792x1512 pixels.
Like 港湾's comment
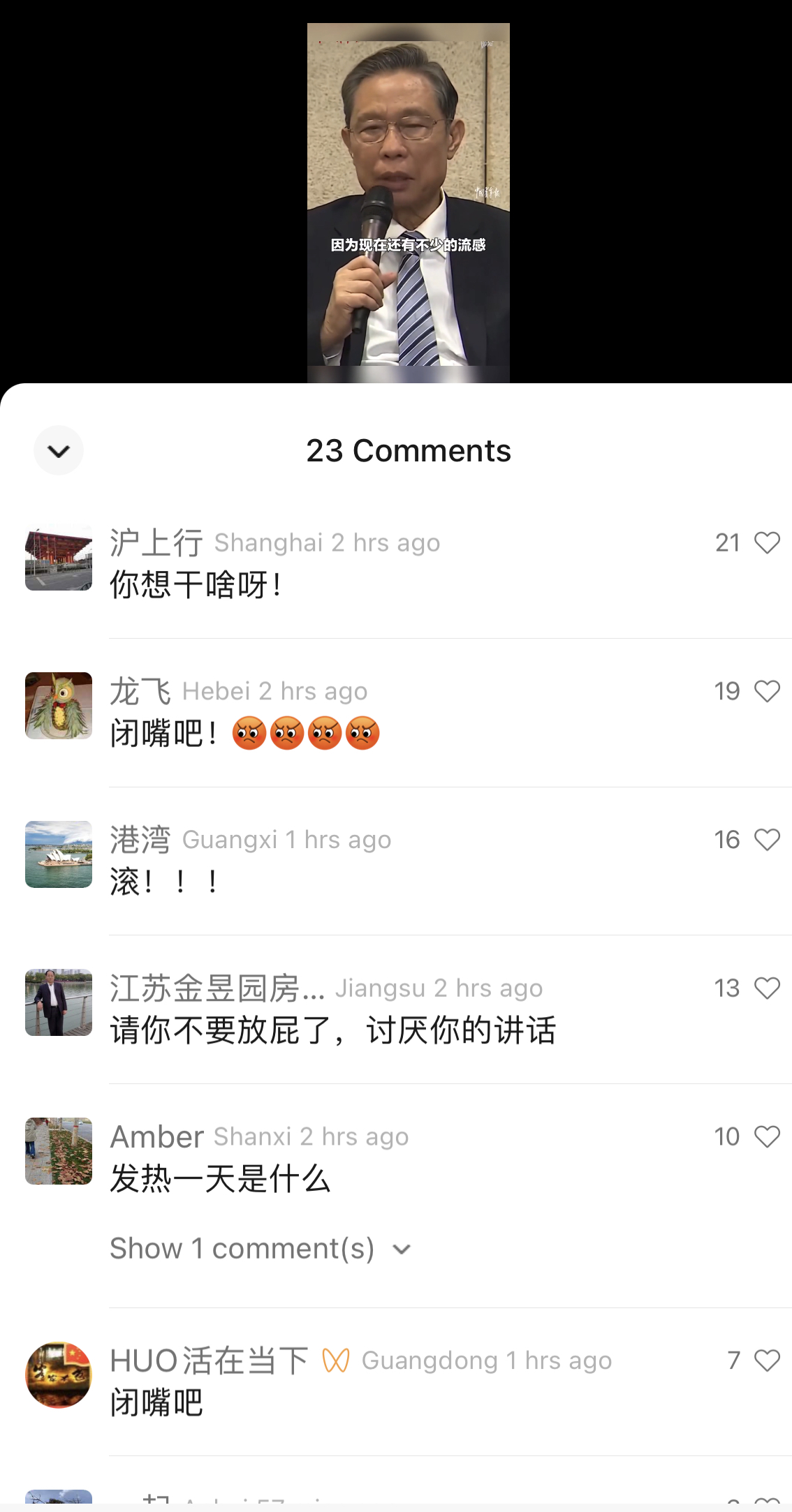point(767,840)
